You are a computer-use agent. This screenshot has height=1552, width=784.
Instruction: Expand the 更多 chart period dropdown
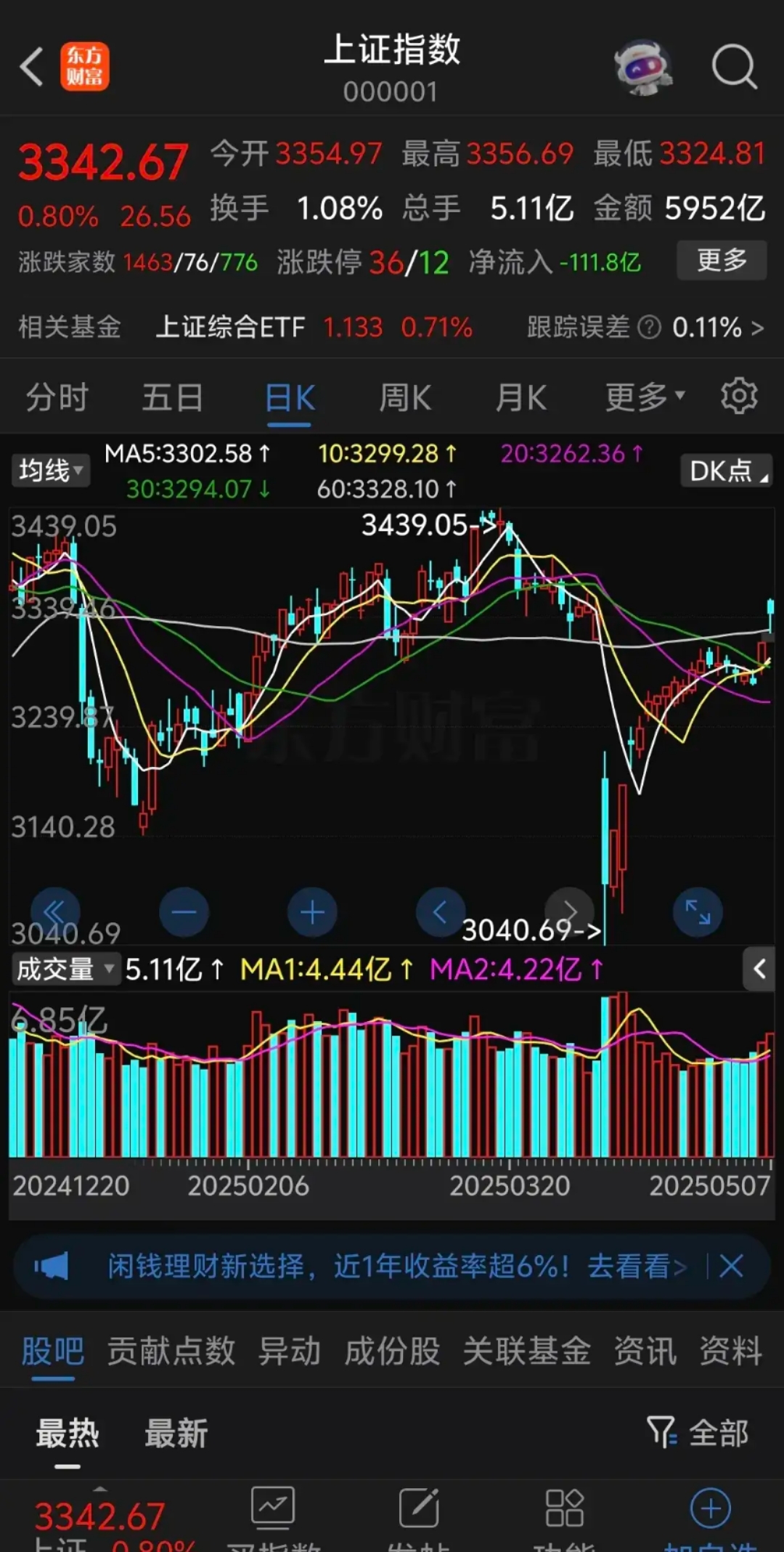coord(642,396)
